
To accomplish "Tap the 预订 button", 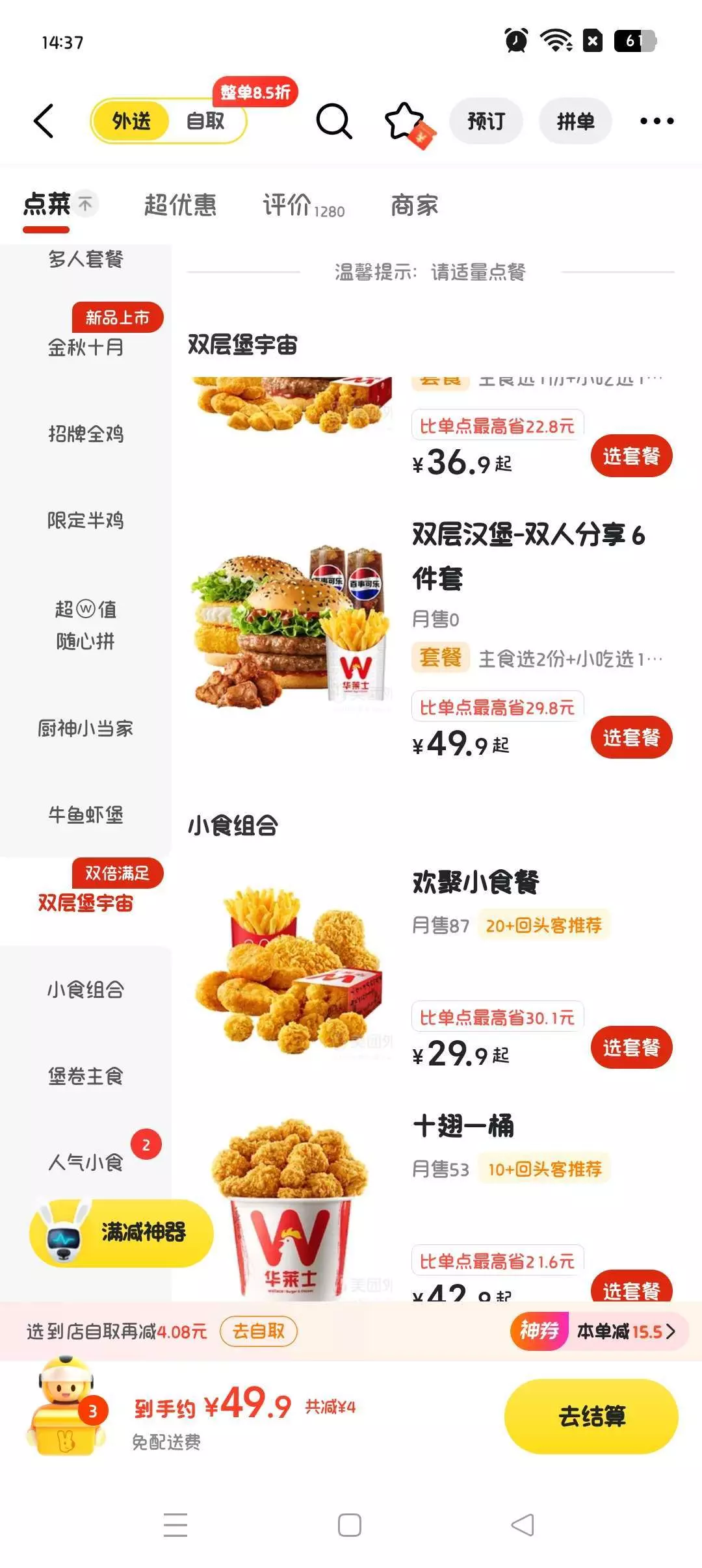I will coord(486,121).
